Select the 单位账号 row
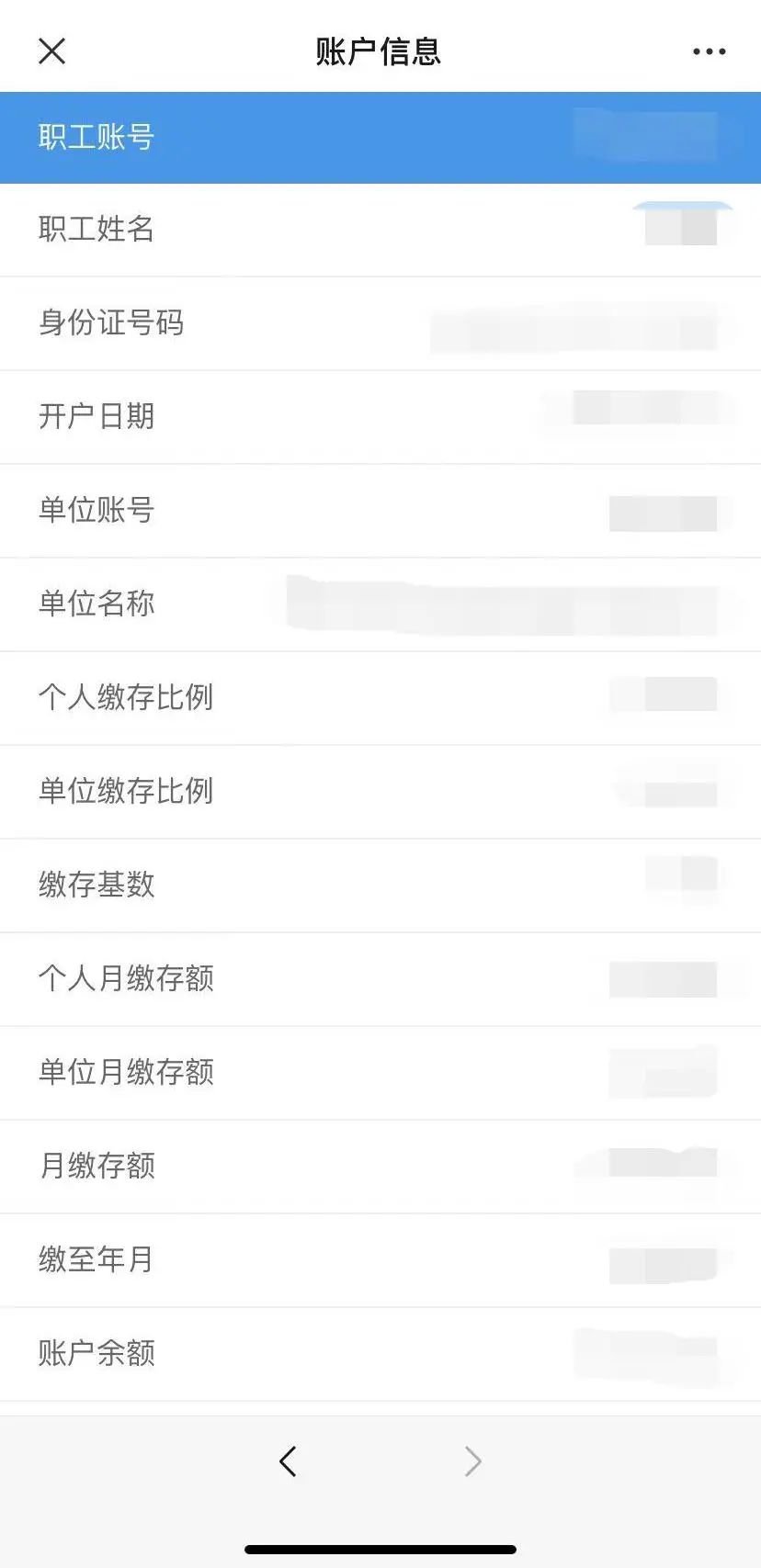 tap(380, 511)
